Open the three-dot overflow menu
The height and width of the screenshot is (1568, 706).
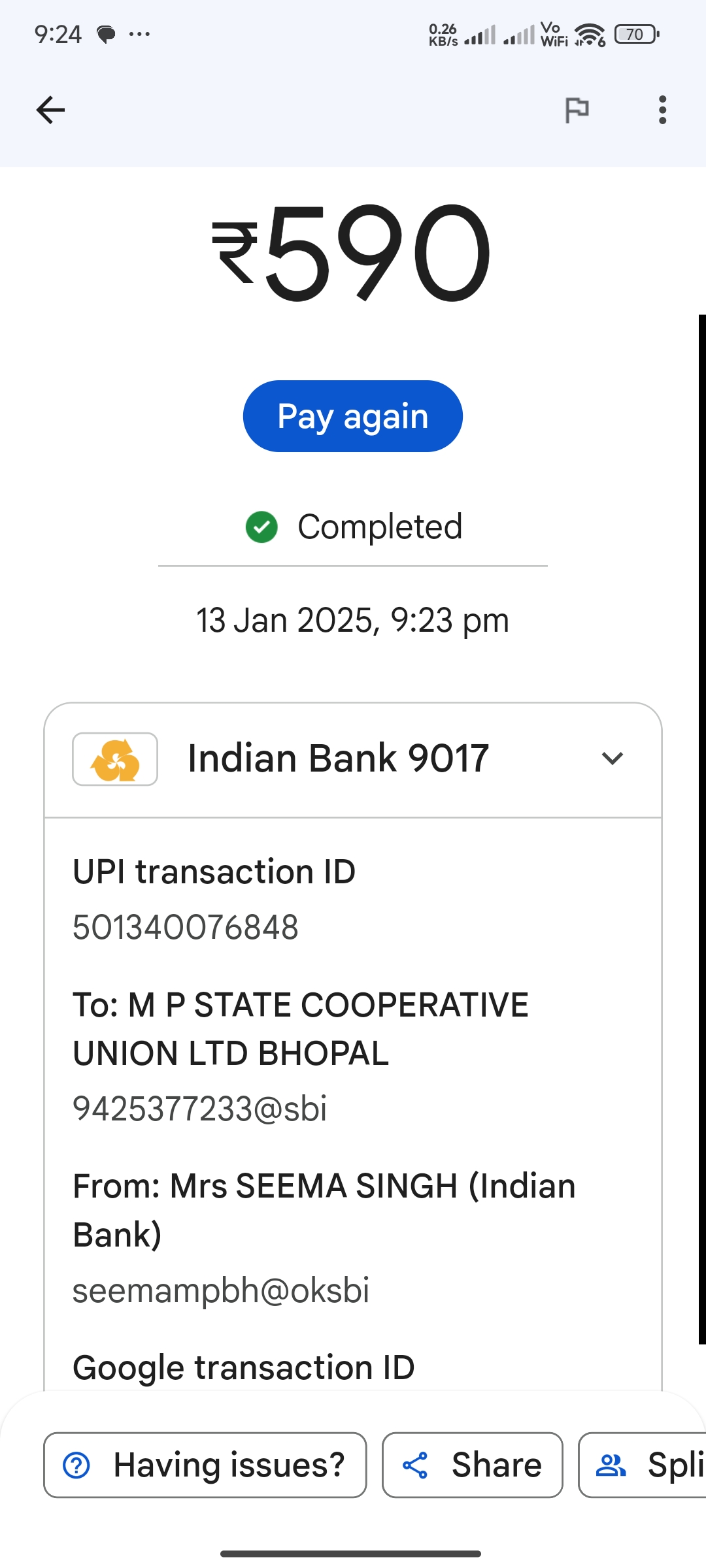(662, 110)
